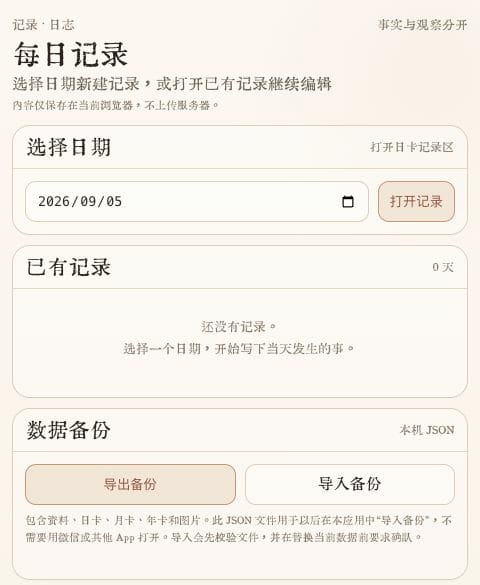Viewport: 480px width, 585px height.
Task: Export a backup with 导出备份
Action: coord(130,484)
